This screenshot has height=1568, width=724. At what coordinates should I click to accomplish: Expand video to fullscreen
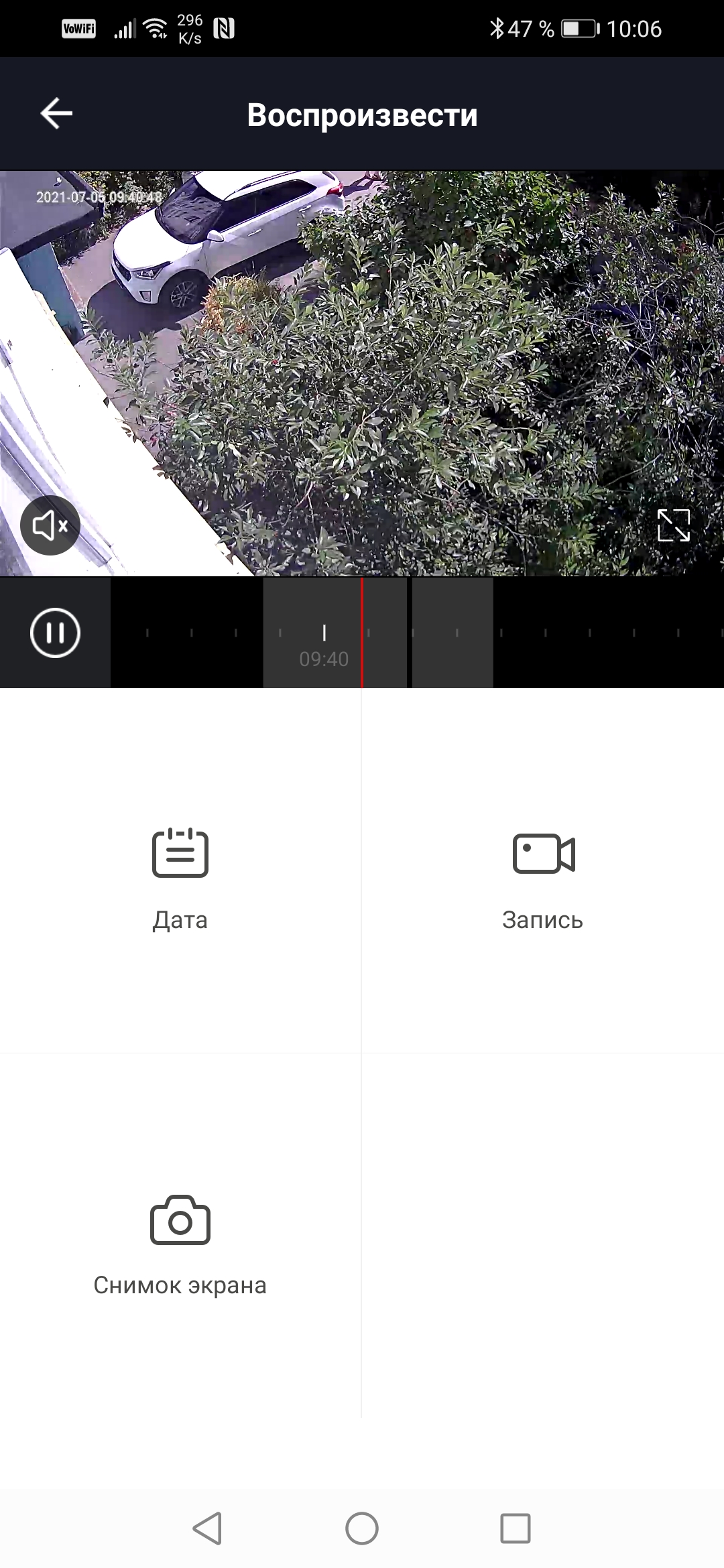(x=673, y=525)
